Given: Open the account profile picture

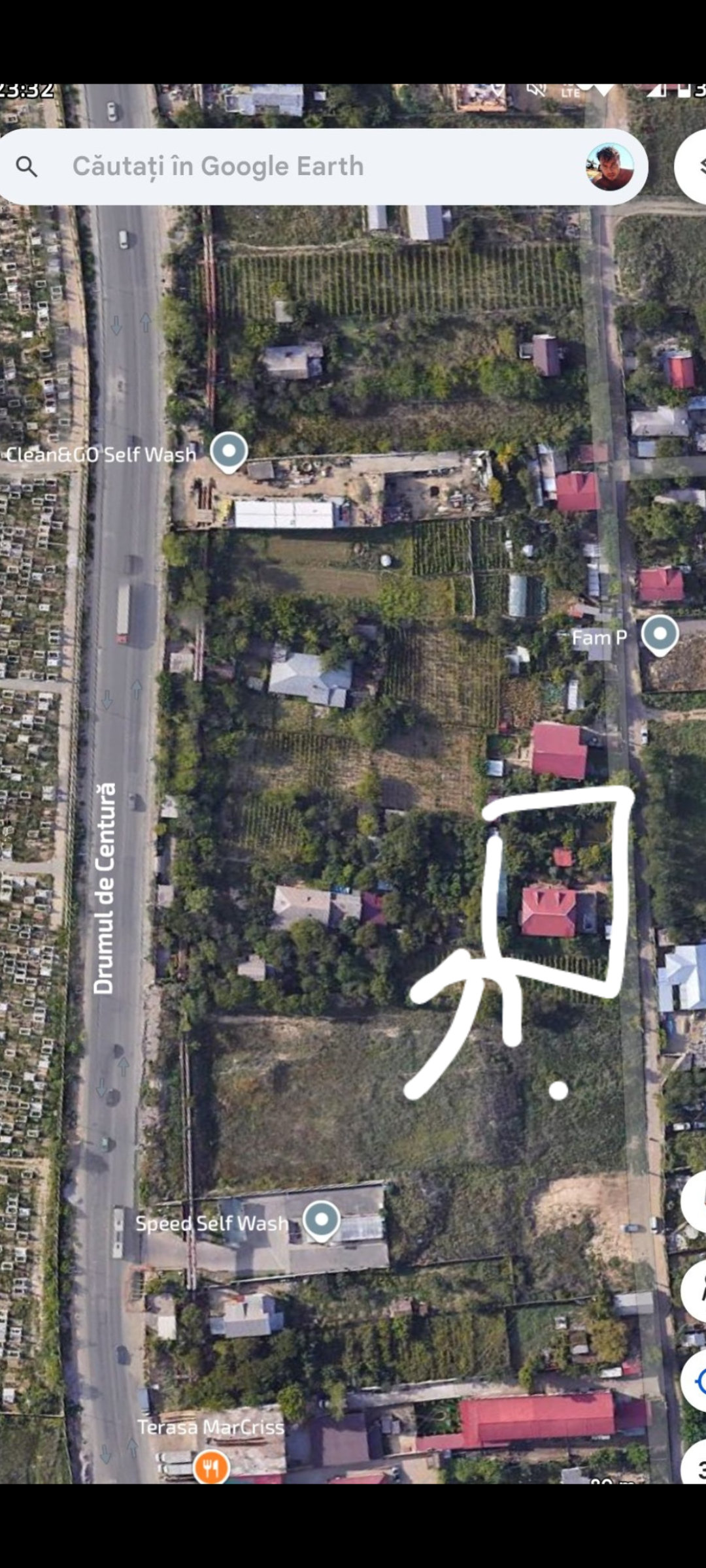Looking at the screenshot, I should [x=609, y=167].
